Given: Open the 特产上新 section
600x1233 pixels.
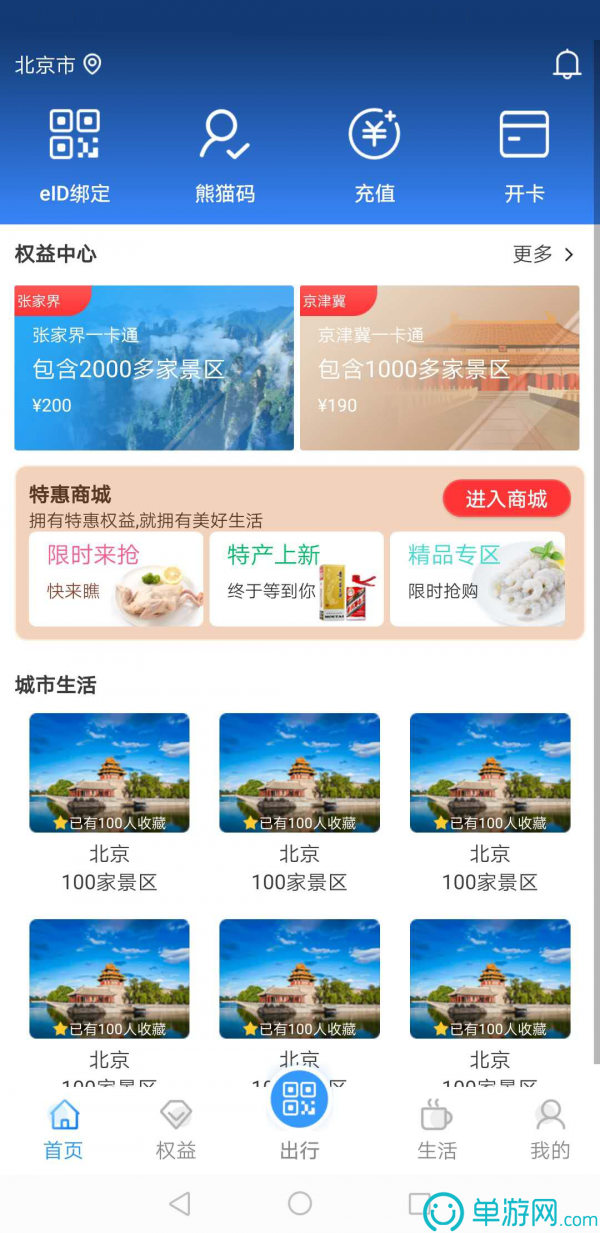Looking at the screenshot, I should coord(296,579).
